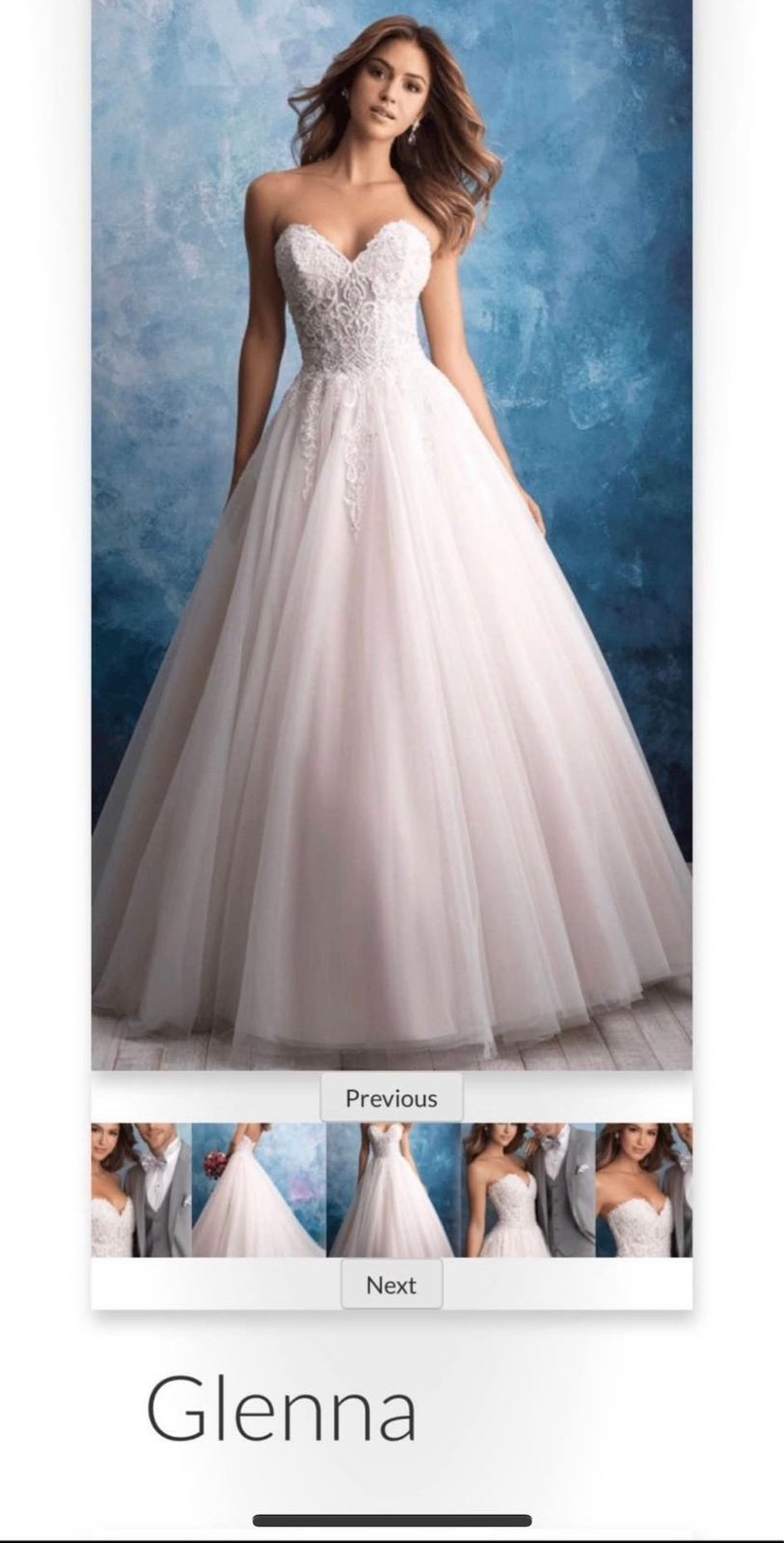Open thumbnail of bride touching hair beside groom
This screenshot has width=784, height=1543.
528,1190
